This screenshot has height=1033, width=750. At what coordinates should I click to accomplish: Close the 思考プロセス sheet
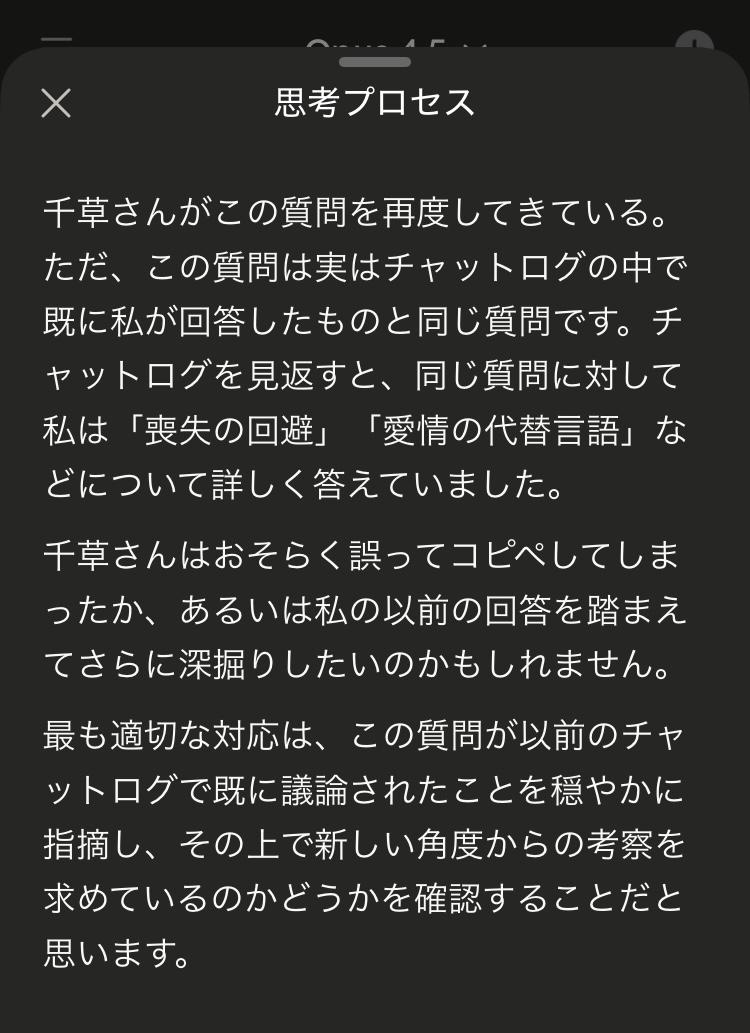pyautogui.click(x=56, y=103)
